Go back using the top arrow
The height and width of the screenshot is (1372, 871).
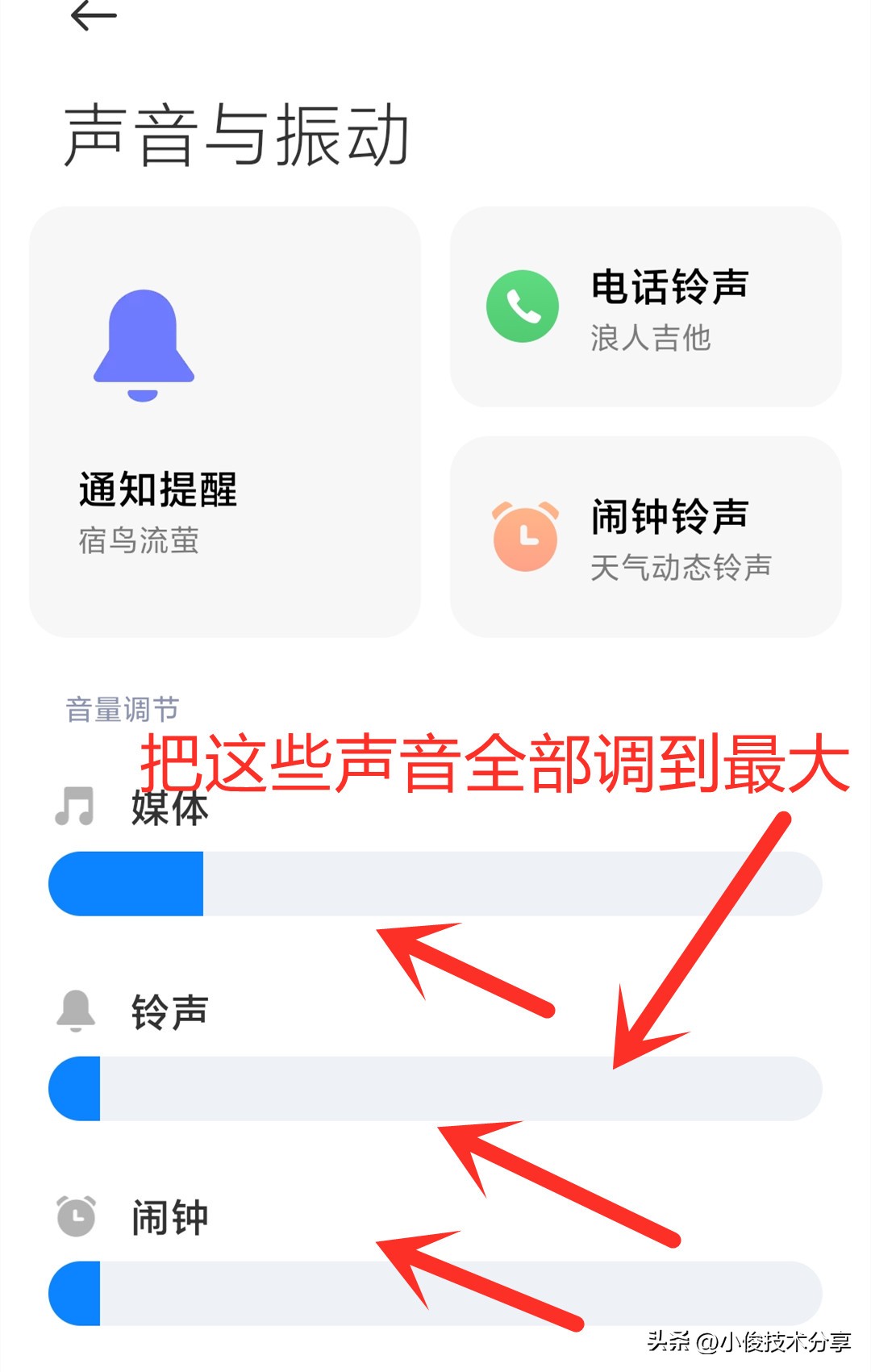click(94, 16)
